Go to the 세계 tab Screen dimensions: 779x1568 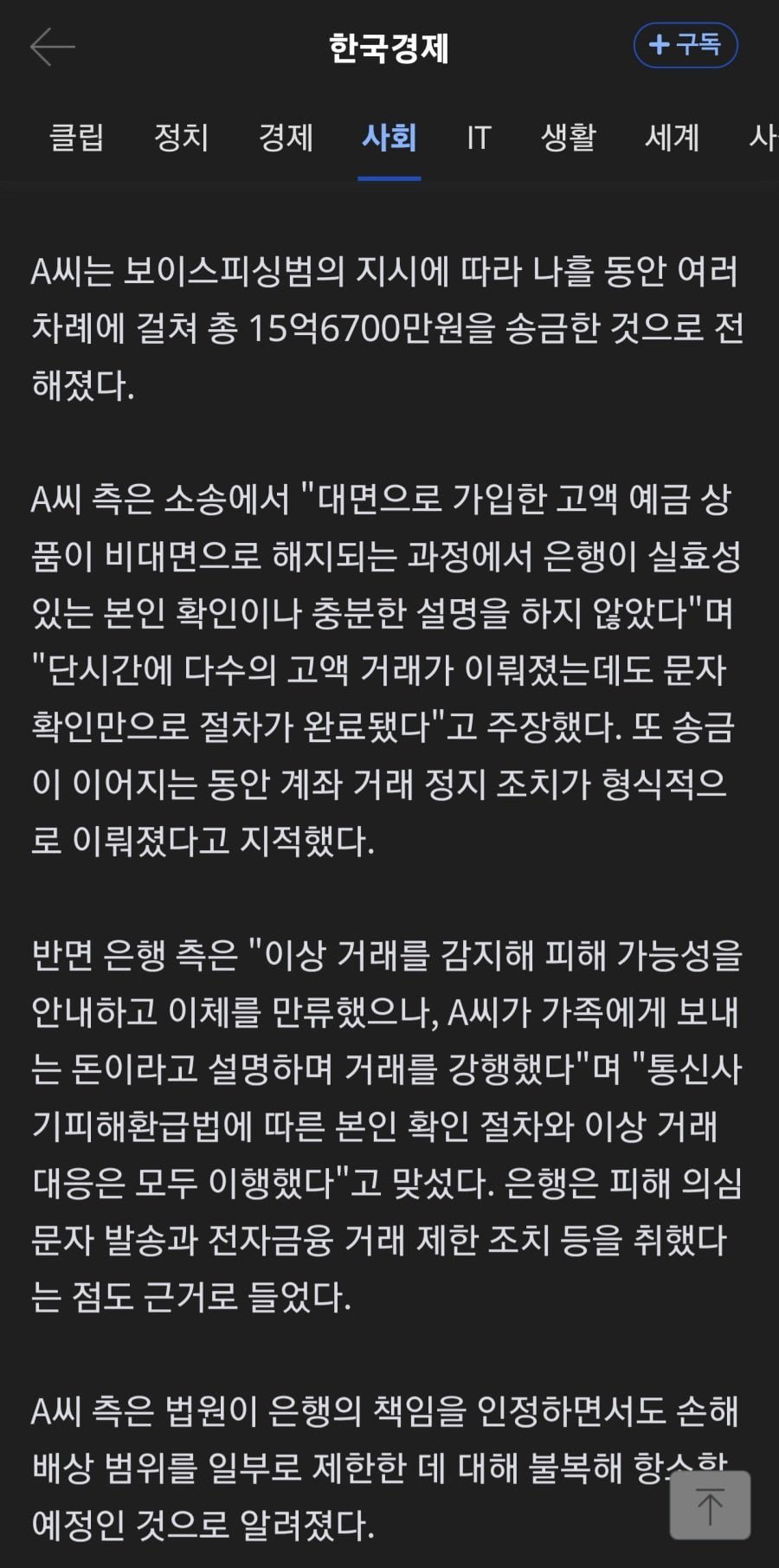[672, 138]
